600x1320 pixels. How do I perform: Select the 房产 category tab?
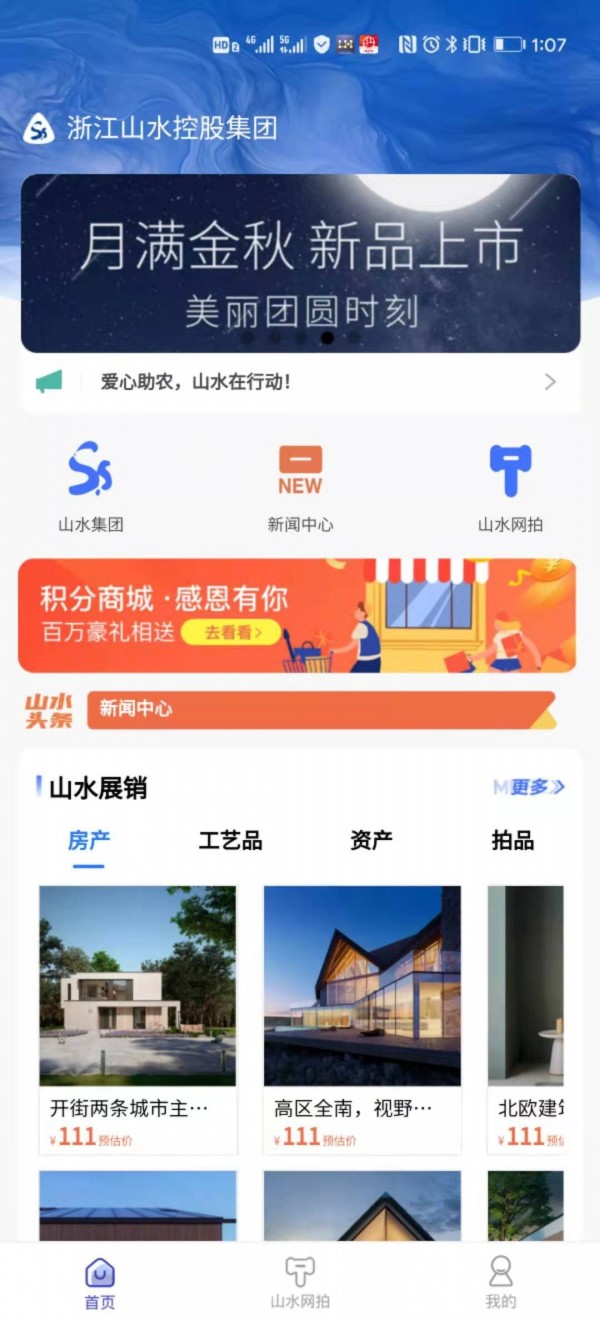89,841
